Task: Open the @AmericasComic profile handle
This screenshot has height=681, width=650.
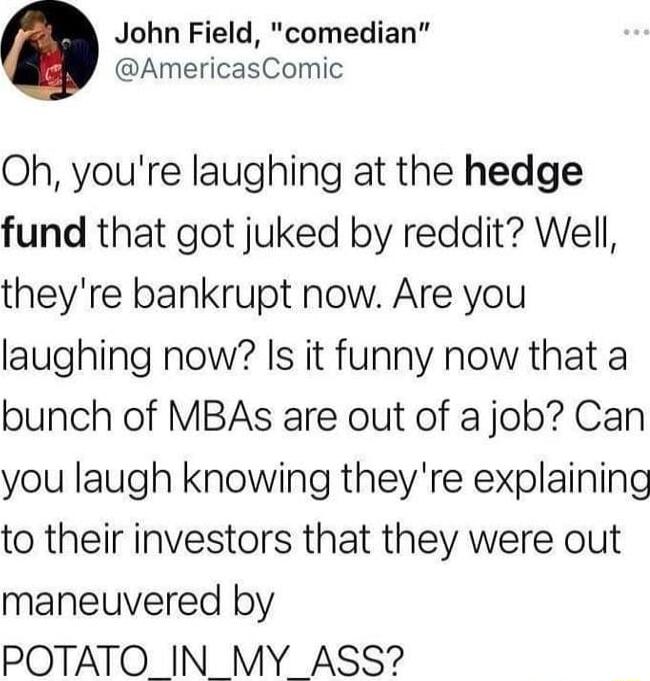Action: (228, 70)
